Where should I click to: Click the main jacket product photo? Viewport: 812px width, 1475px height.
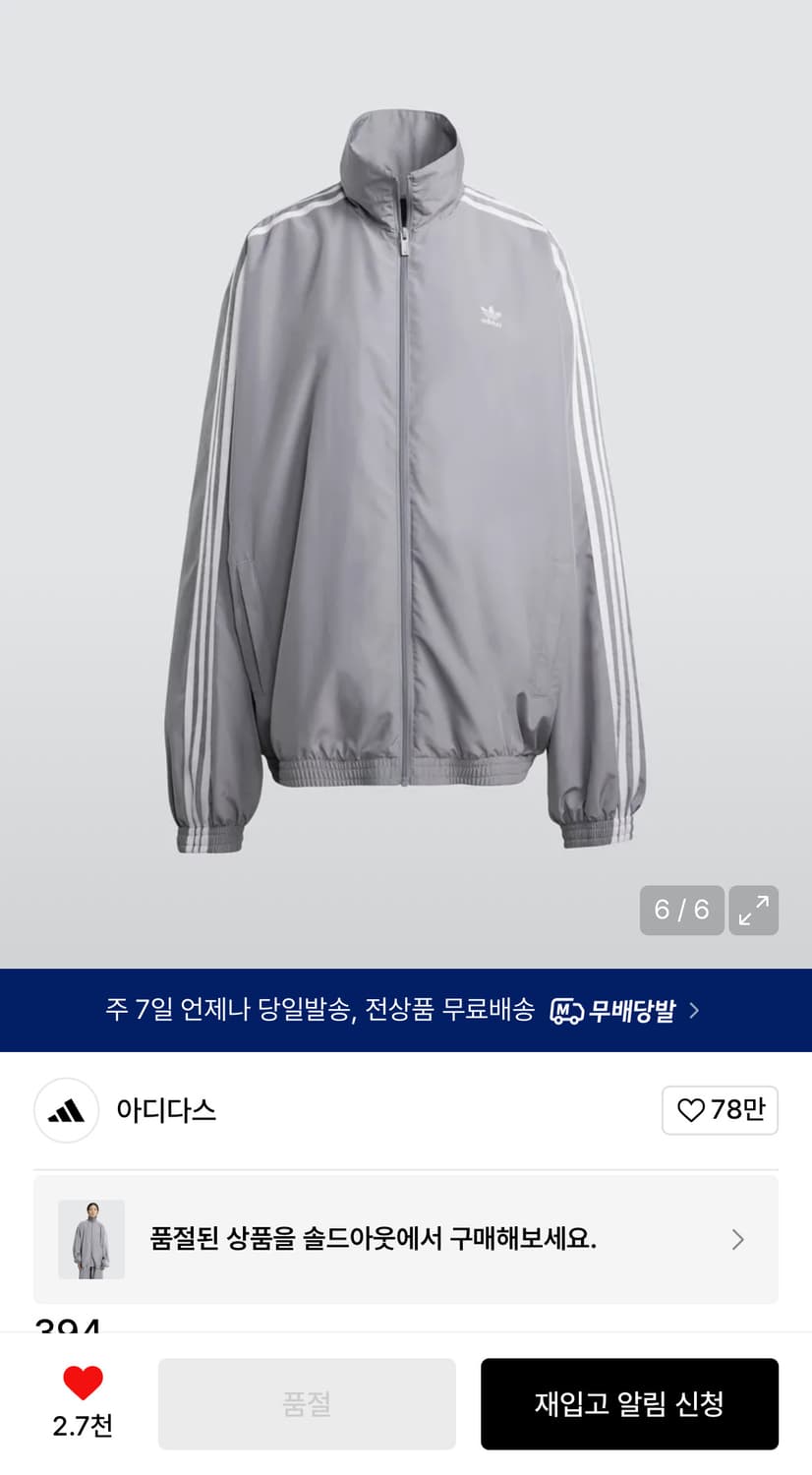406,482
